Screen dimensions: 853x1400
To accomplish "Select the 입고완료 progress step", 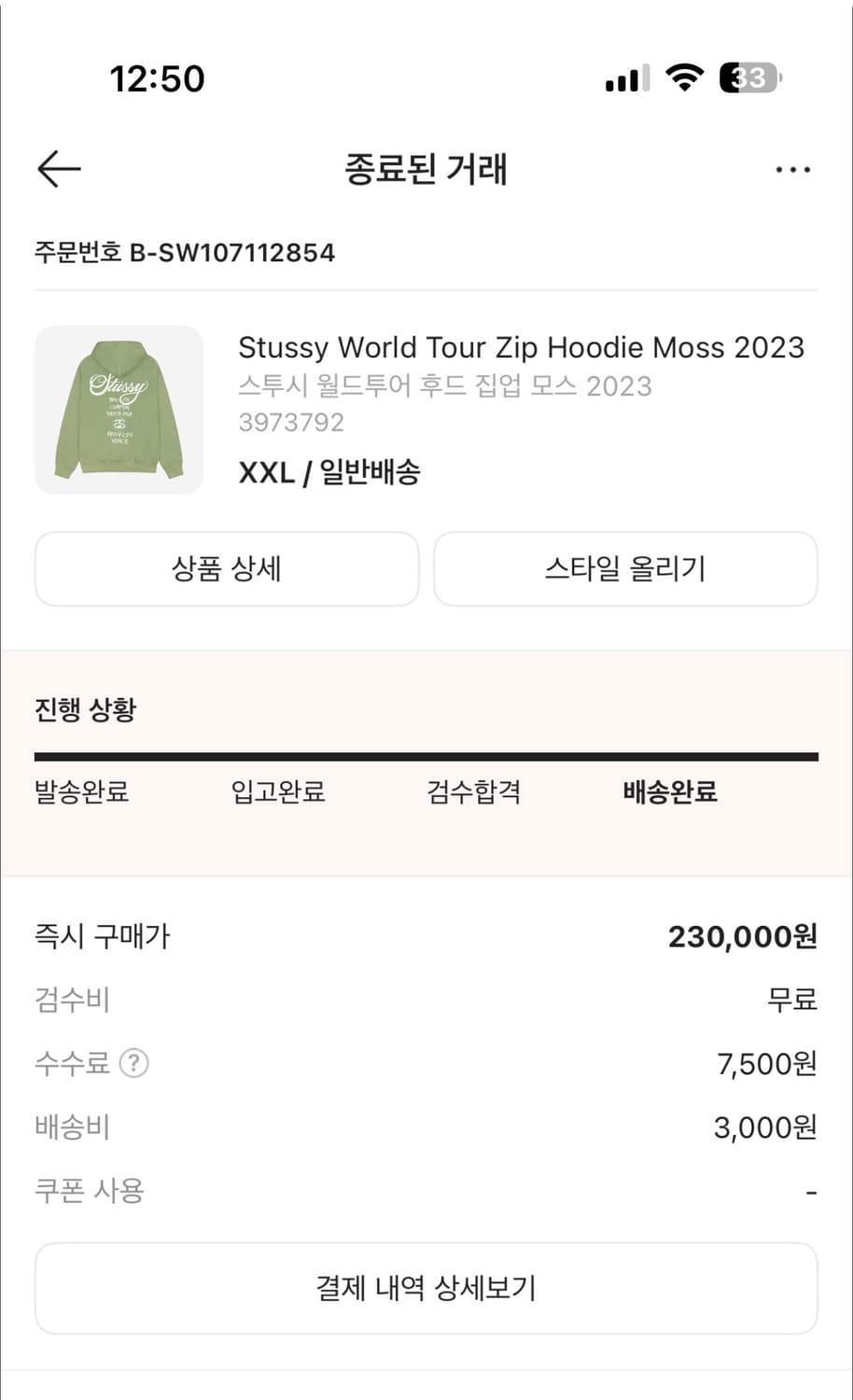I will coord(277,792).
